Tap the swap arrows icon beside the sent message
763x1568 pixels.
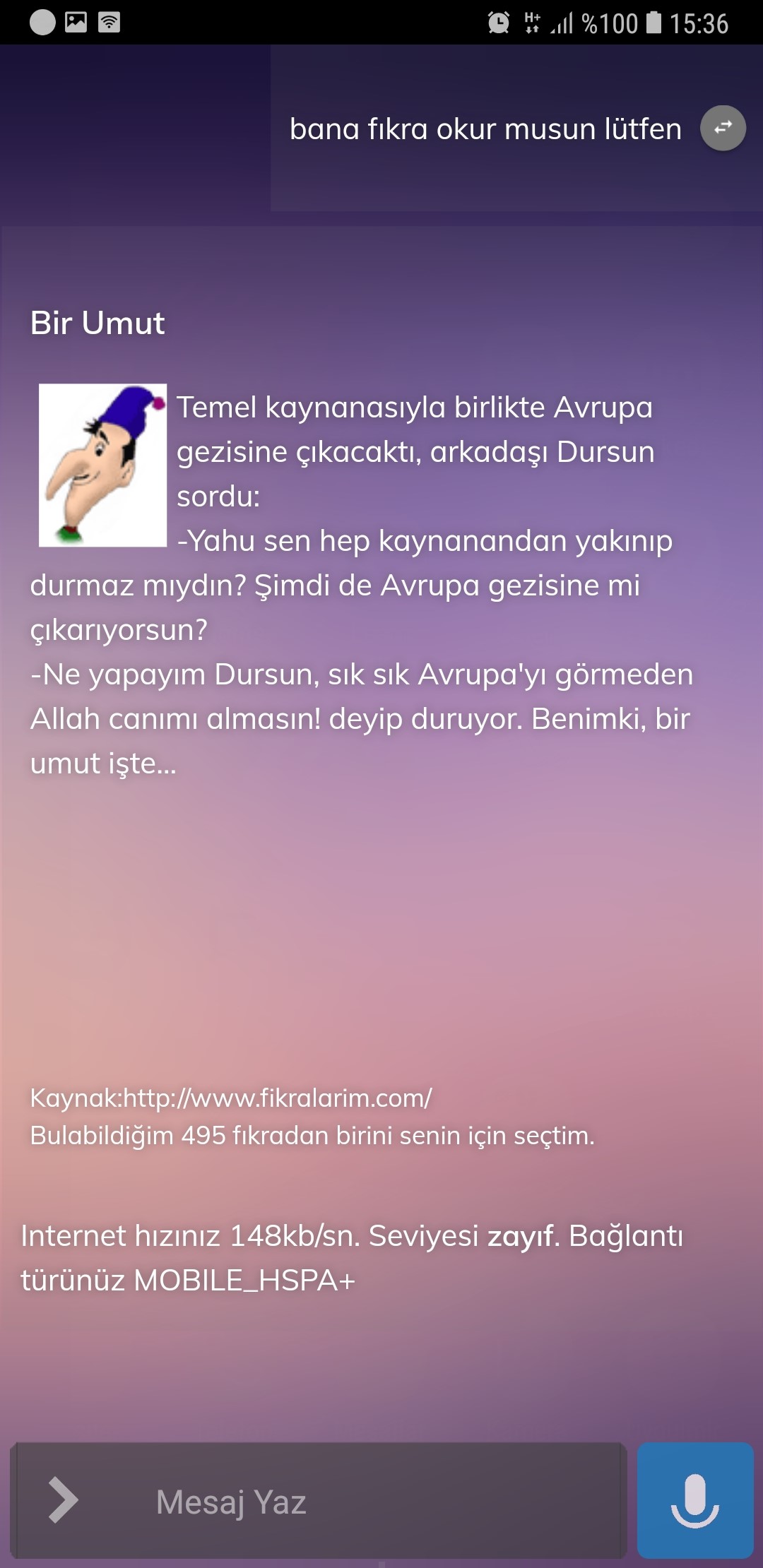point(723,128)
